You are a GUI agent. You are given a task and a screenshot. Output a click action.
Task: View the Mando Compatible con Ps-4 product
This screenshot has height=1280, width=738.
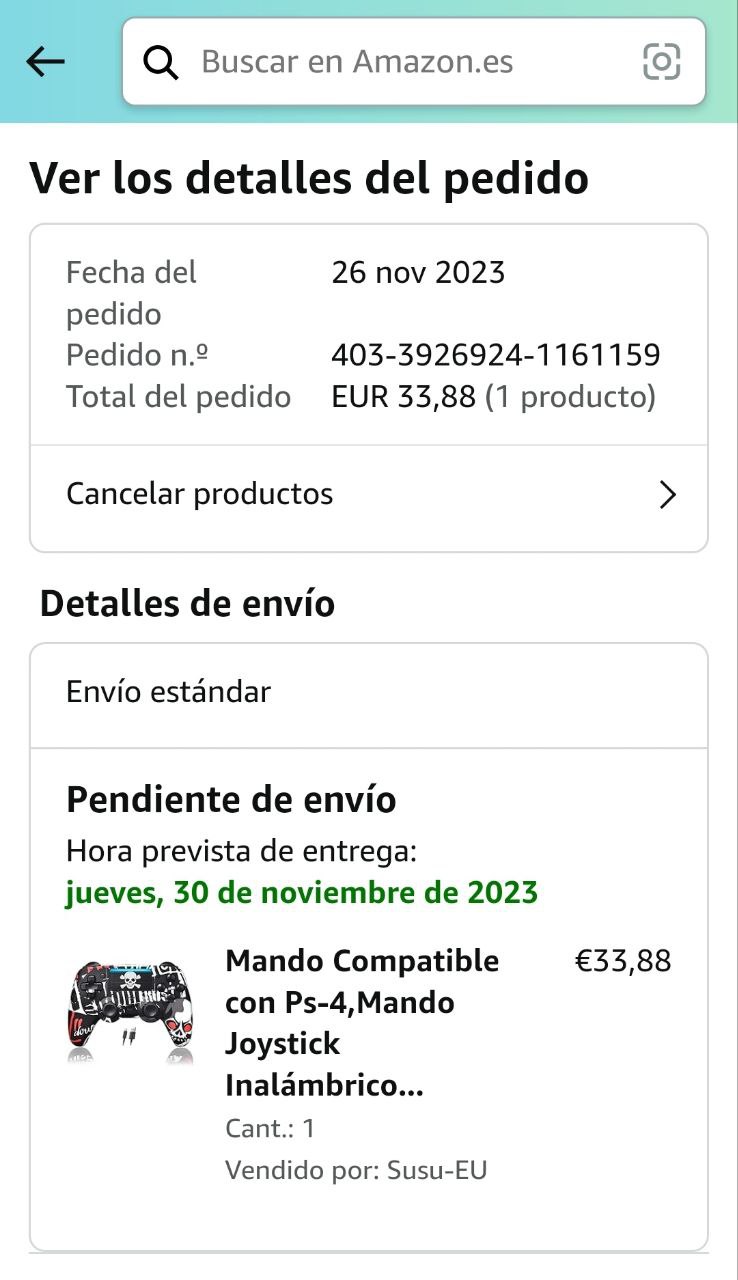(x=362, y=1022)
